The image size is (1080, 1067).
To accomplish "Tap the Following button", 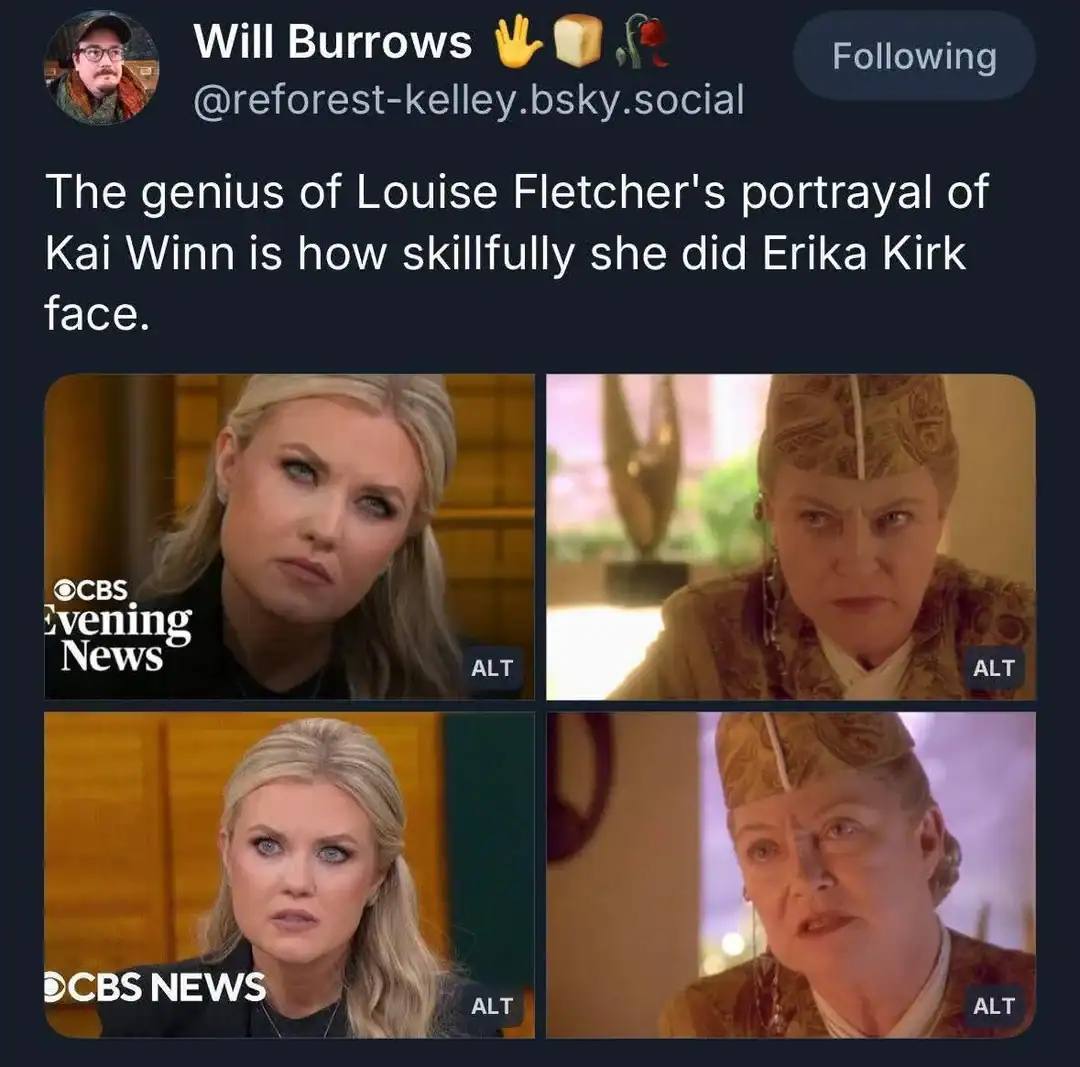I will pyautogui.click(x=914, y=57).
